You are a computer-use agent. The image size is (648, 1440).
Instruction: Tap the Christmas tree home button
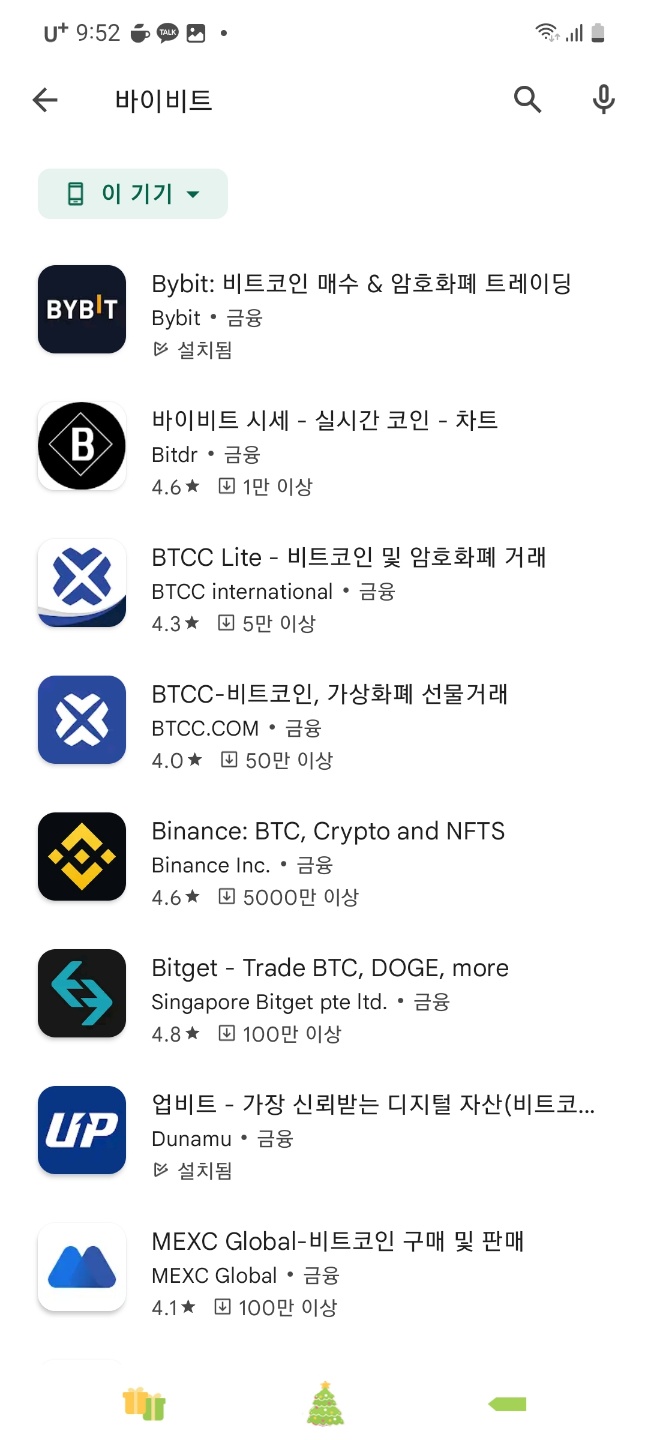[x=324, y=1403]
